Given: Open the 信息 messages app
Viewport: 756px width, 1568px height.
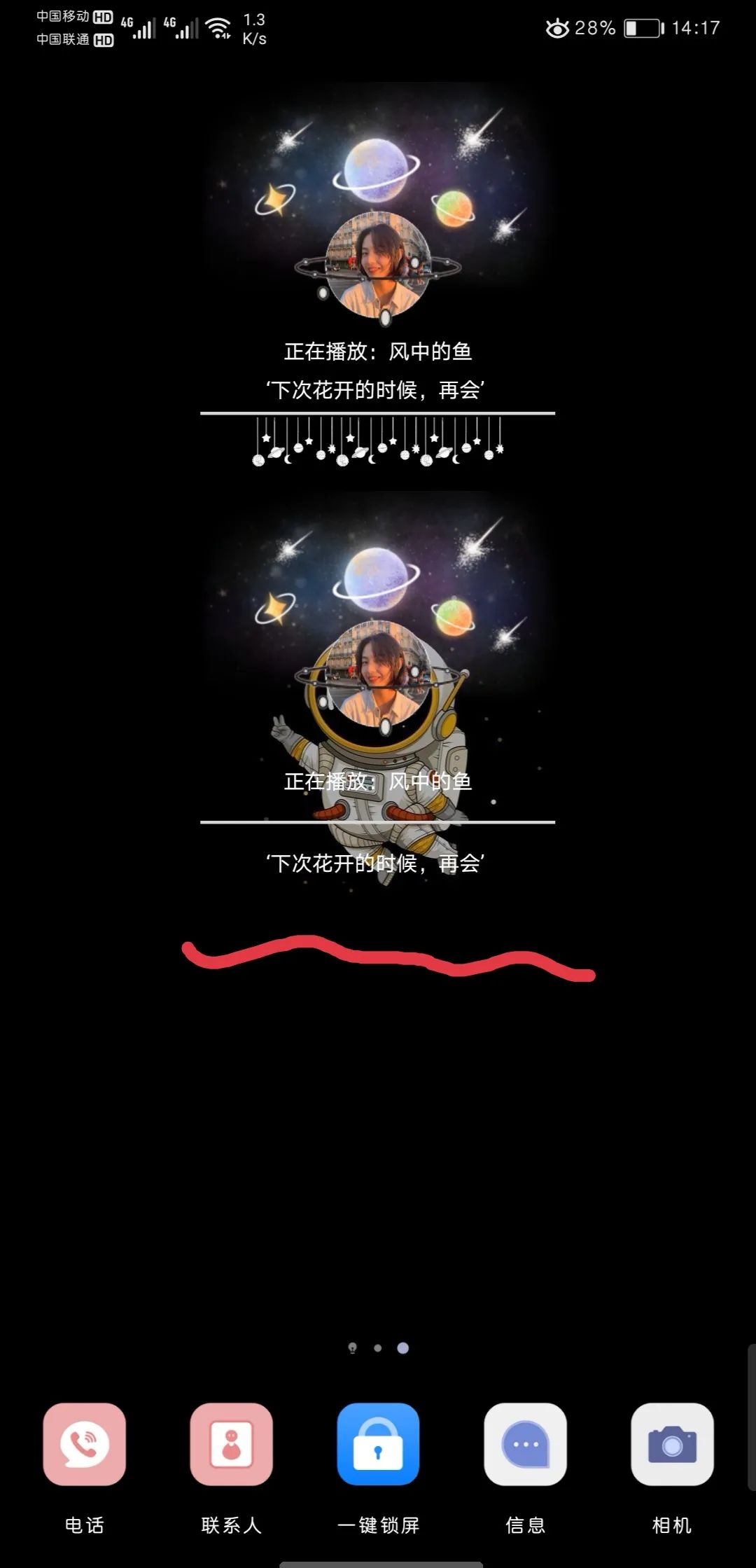Looking at the screenshot, I should pos(525,1444).
